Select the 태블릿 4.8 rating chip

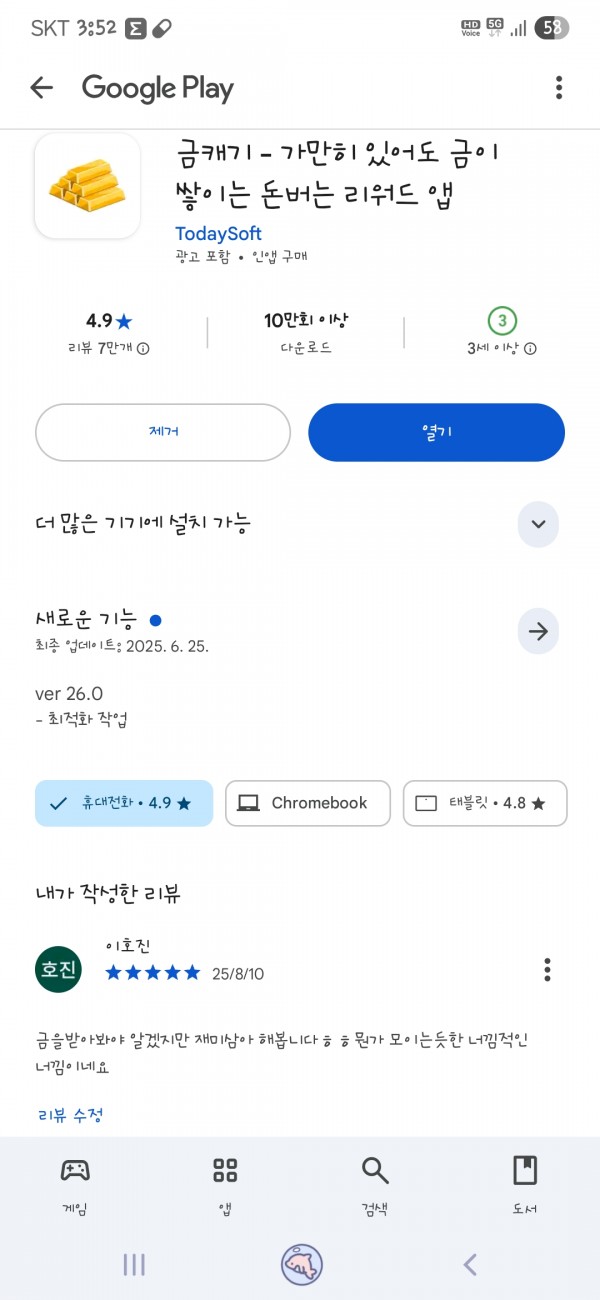coord(485,803)
